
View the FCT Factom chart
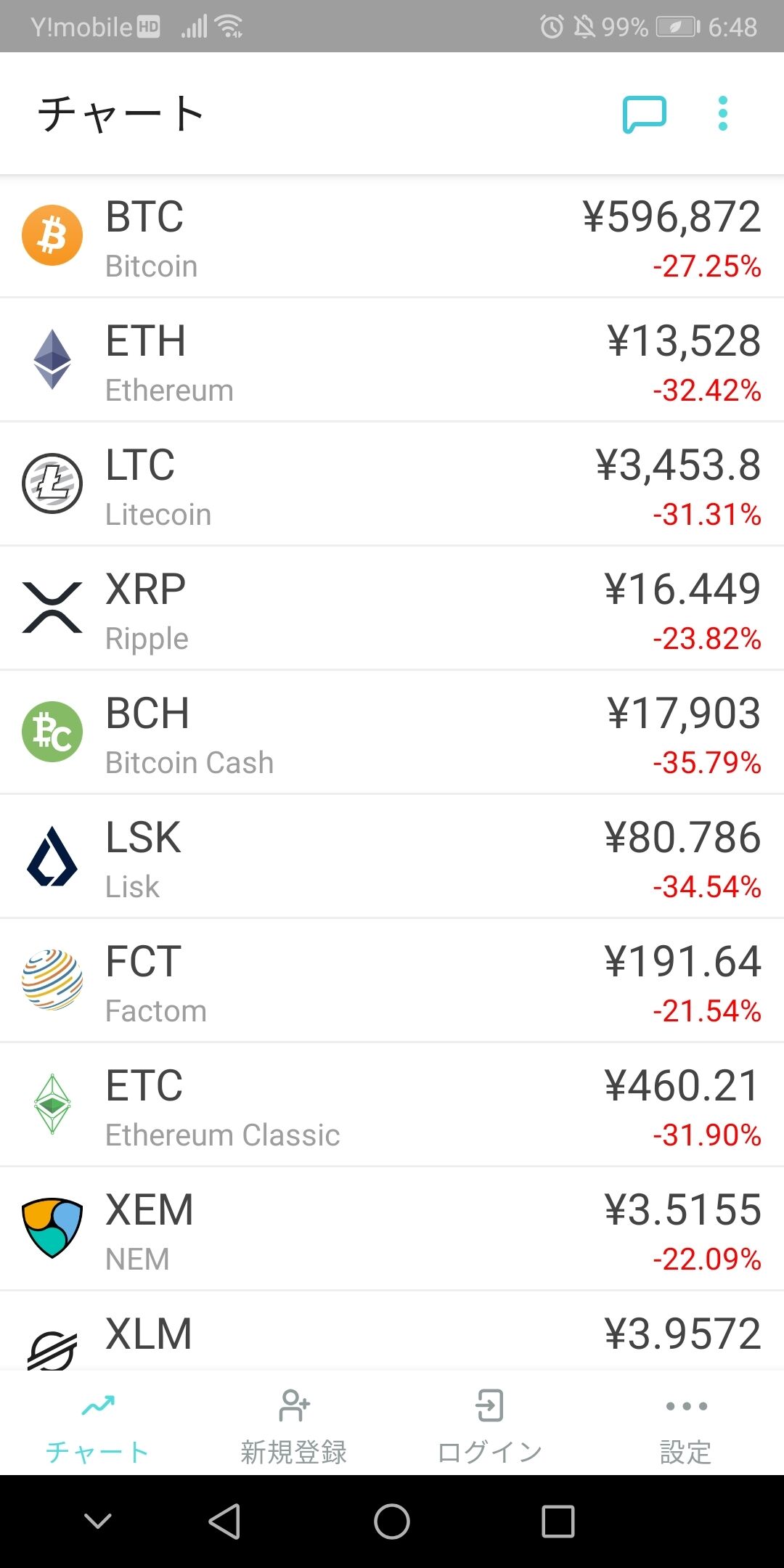(392, 981)
